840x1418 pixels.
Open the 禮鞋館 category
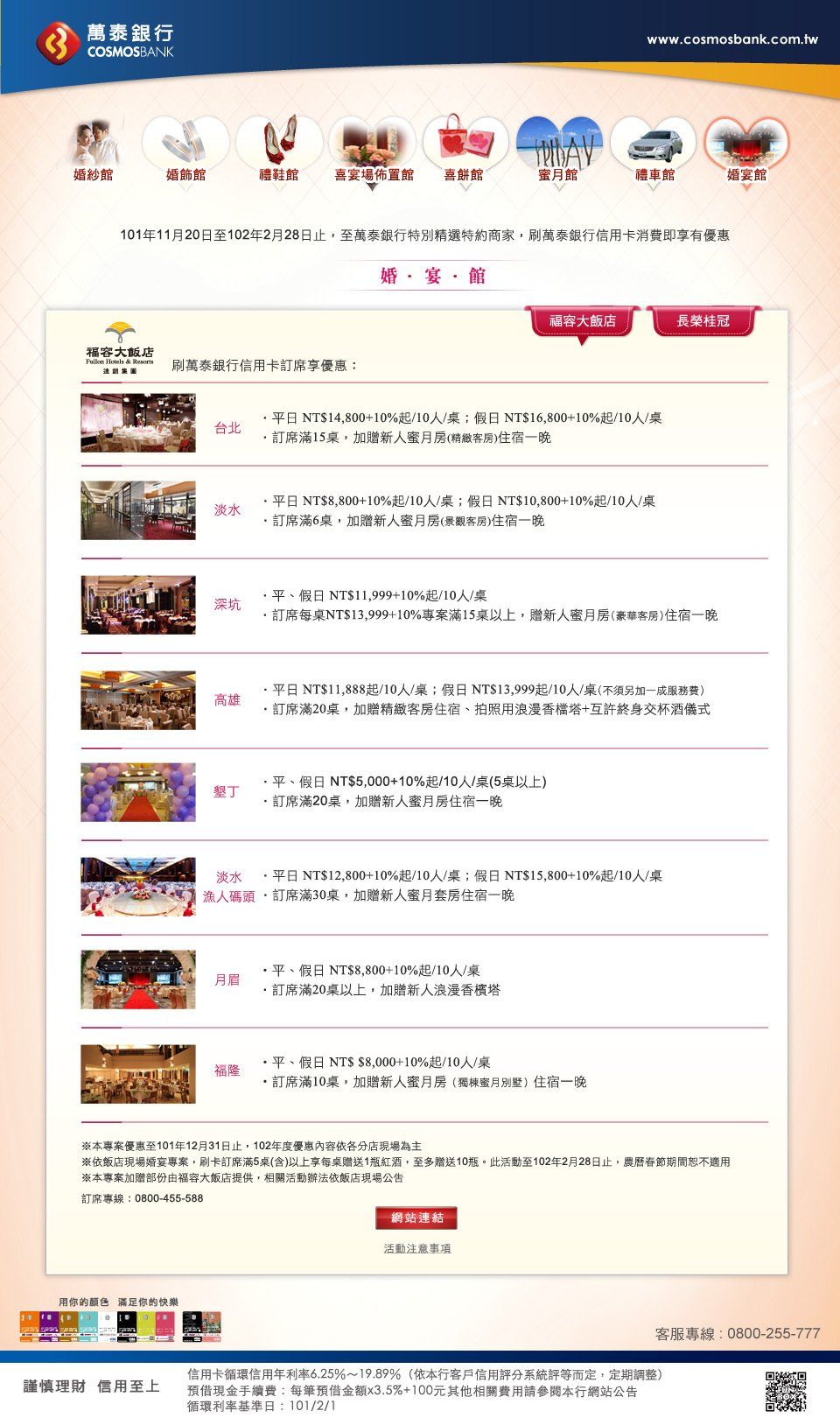click(279, 150)
